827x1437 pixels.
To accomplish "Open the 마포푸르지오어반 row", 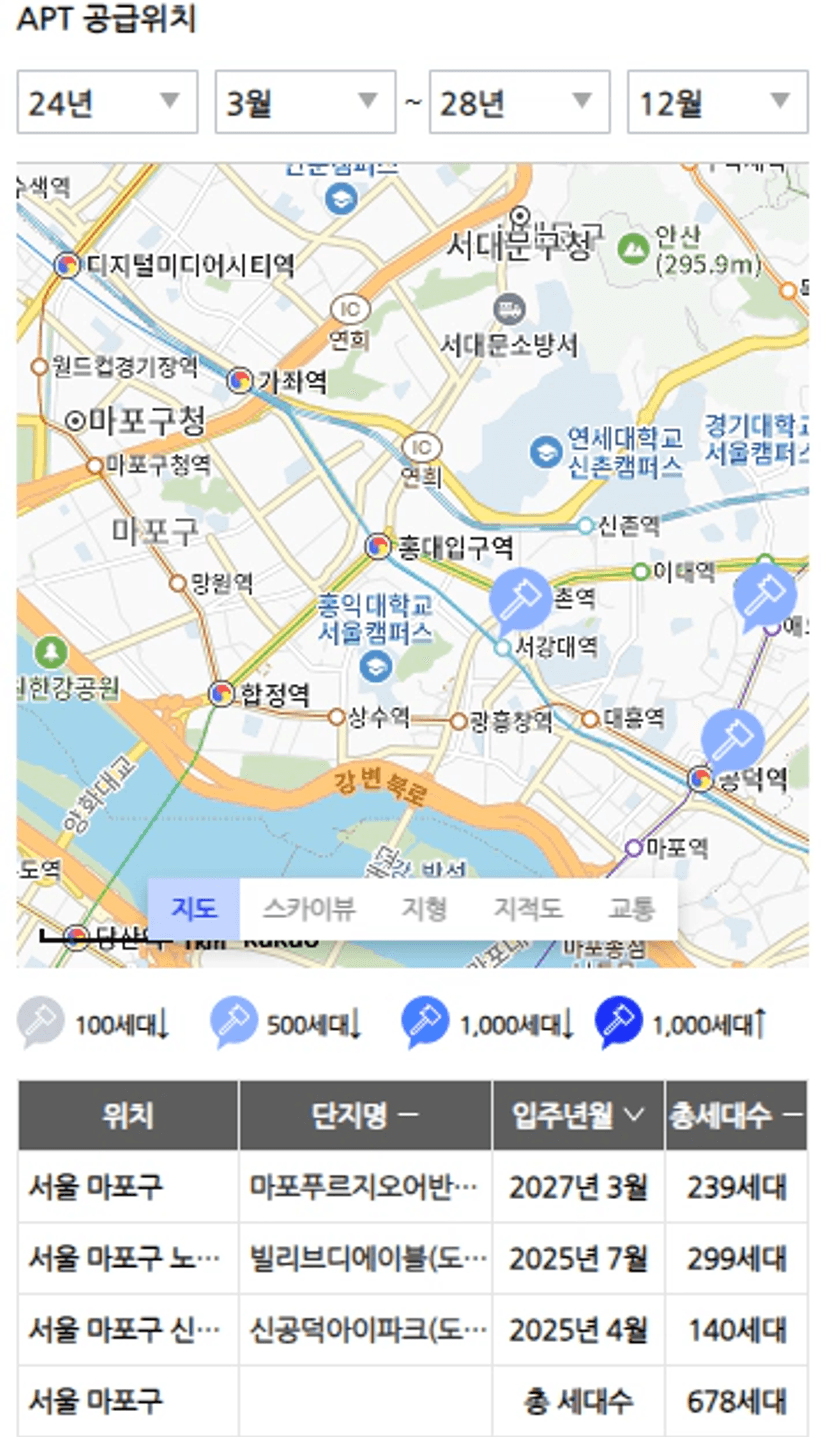I will point(364,1187).
